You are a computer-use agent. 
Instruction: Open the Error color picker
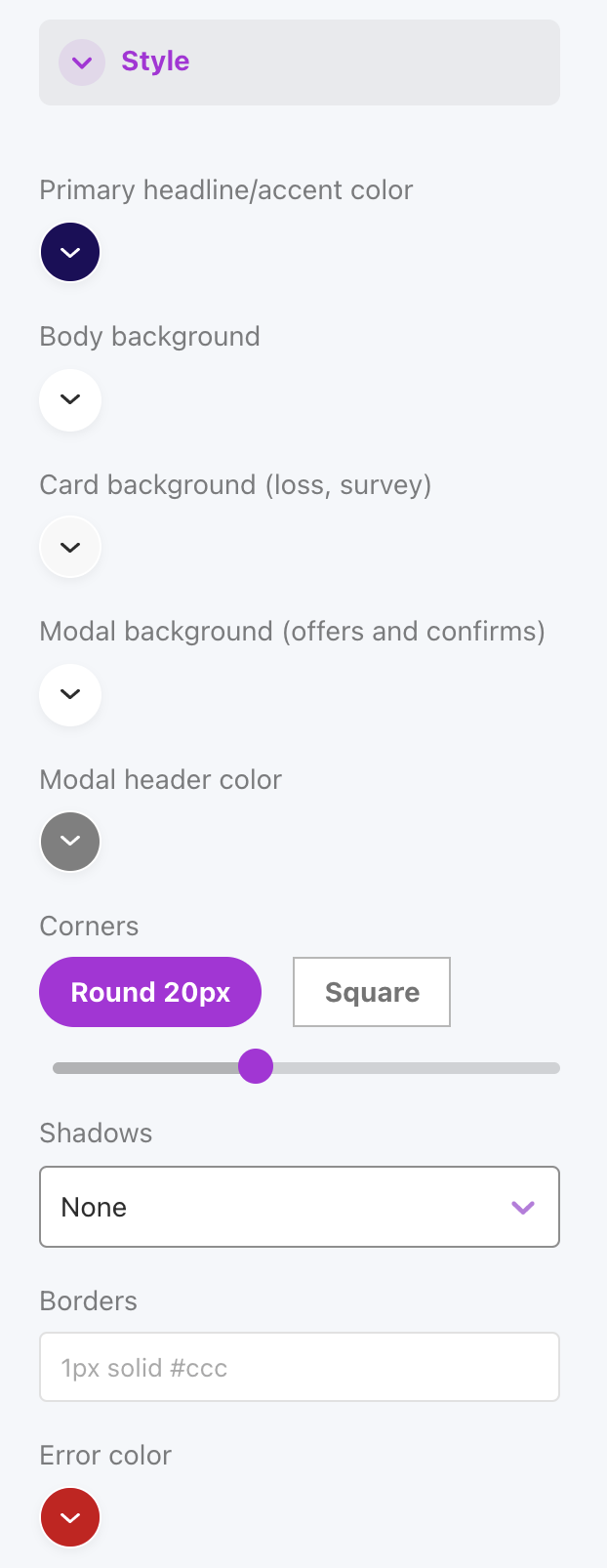pyautogui.click(x=70, y=1517)
